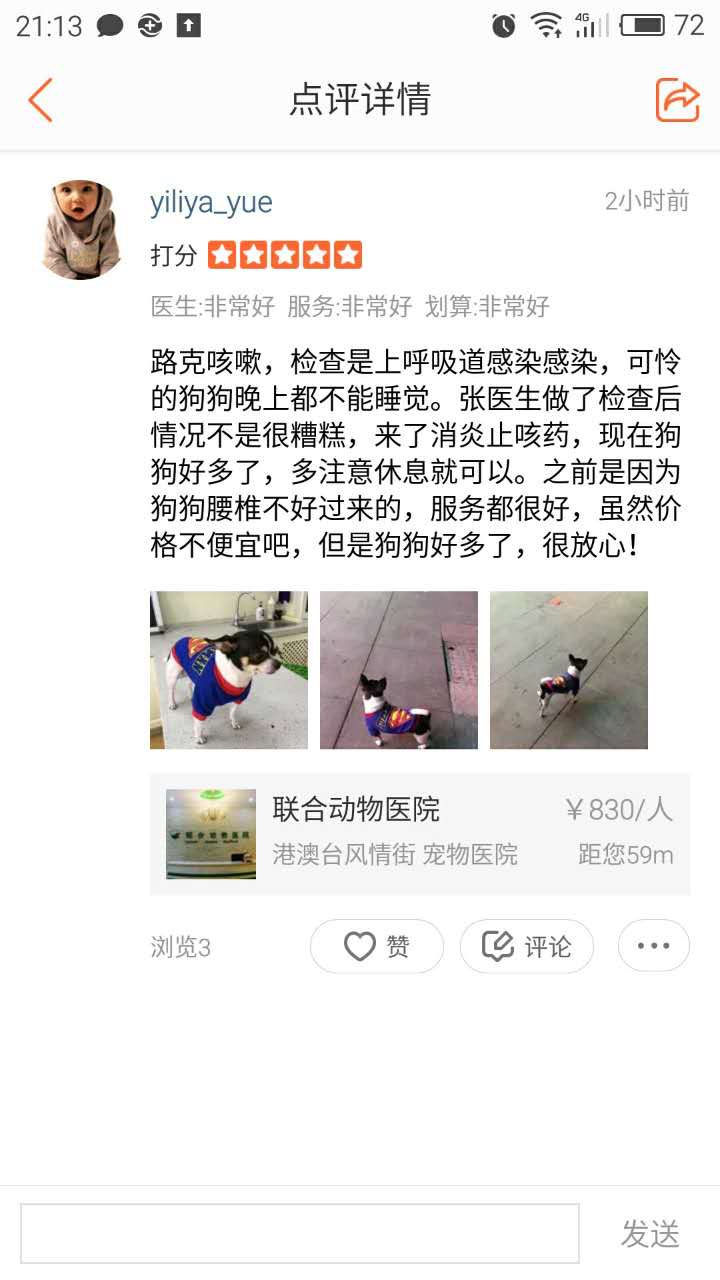This screenshot has height=1280, width=720.
Task: Go back from review details
Action: click(40, 100)
